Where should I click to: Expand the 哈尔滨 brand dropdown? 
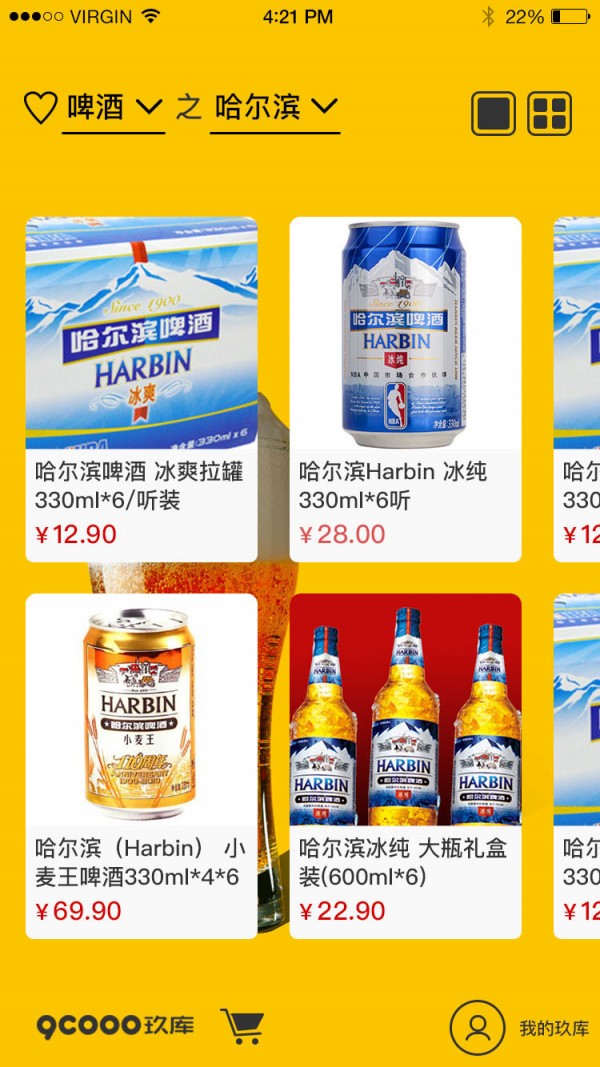tap(275, 107)
